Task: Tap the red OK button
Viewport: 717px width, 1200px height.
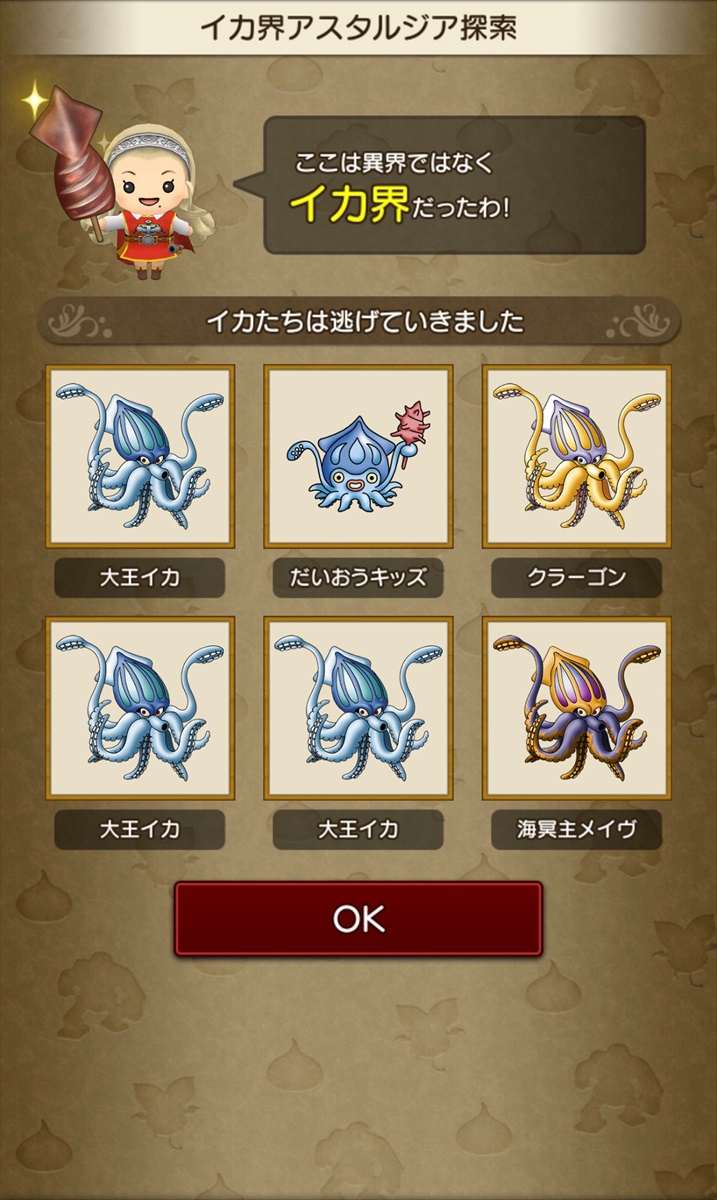Action: [358, 919]
